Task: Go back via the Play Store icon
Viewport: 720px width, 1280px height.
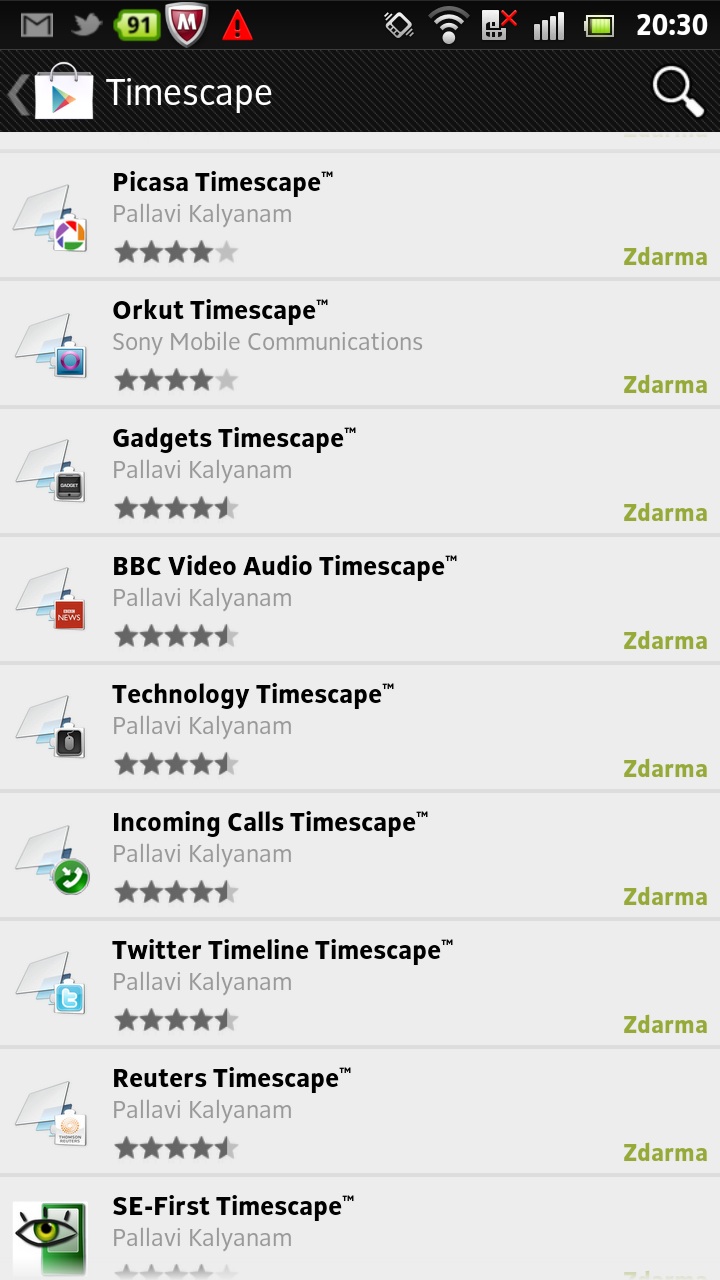Action: point(52,92)
